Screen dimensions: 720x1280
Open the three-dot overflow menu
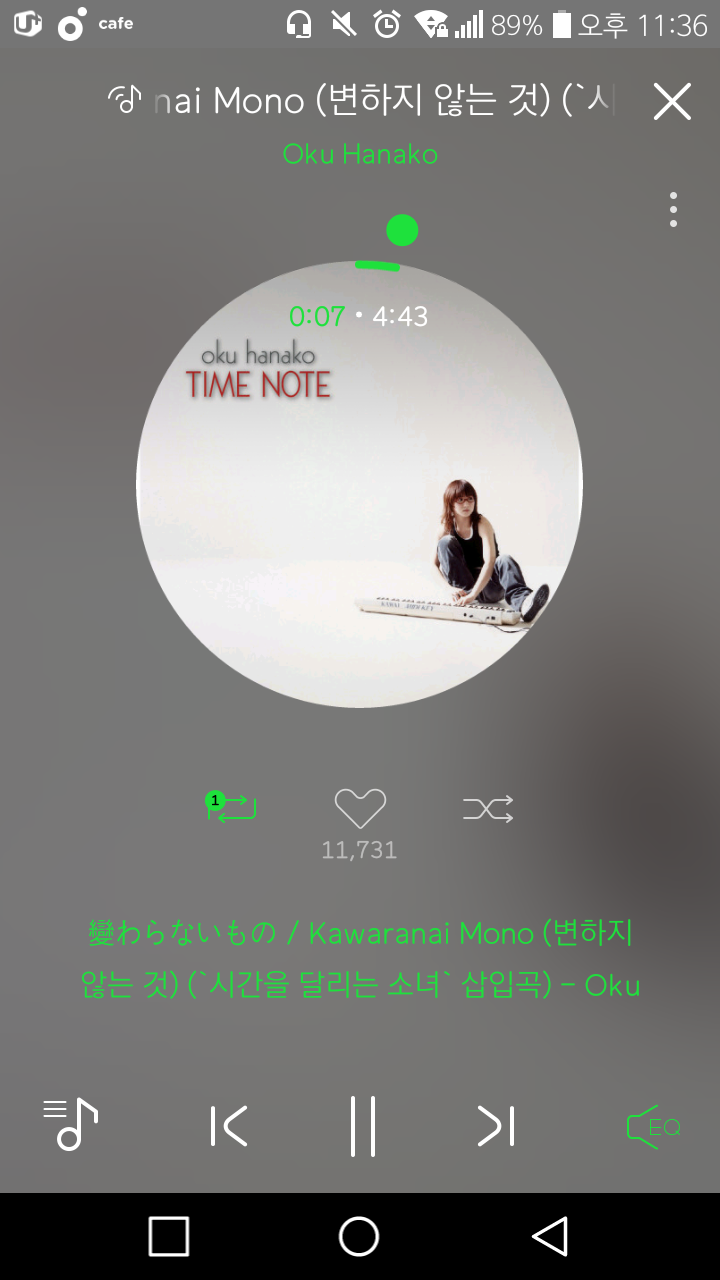point(673,210)
